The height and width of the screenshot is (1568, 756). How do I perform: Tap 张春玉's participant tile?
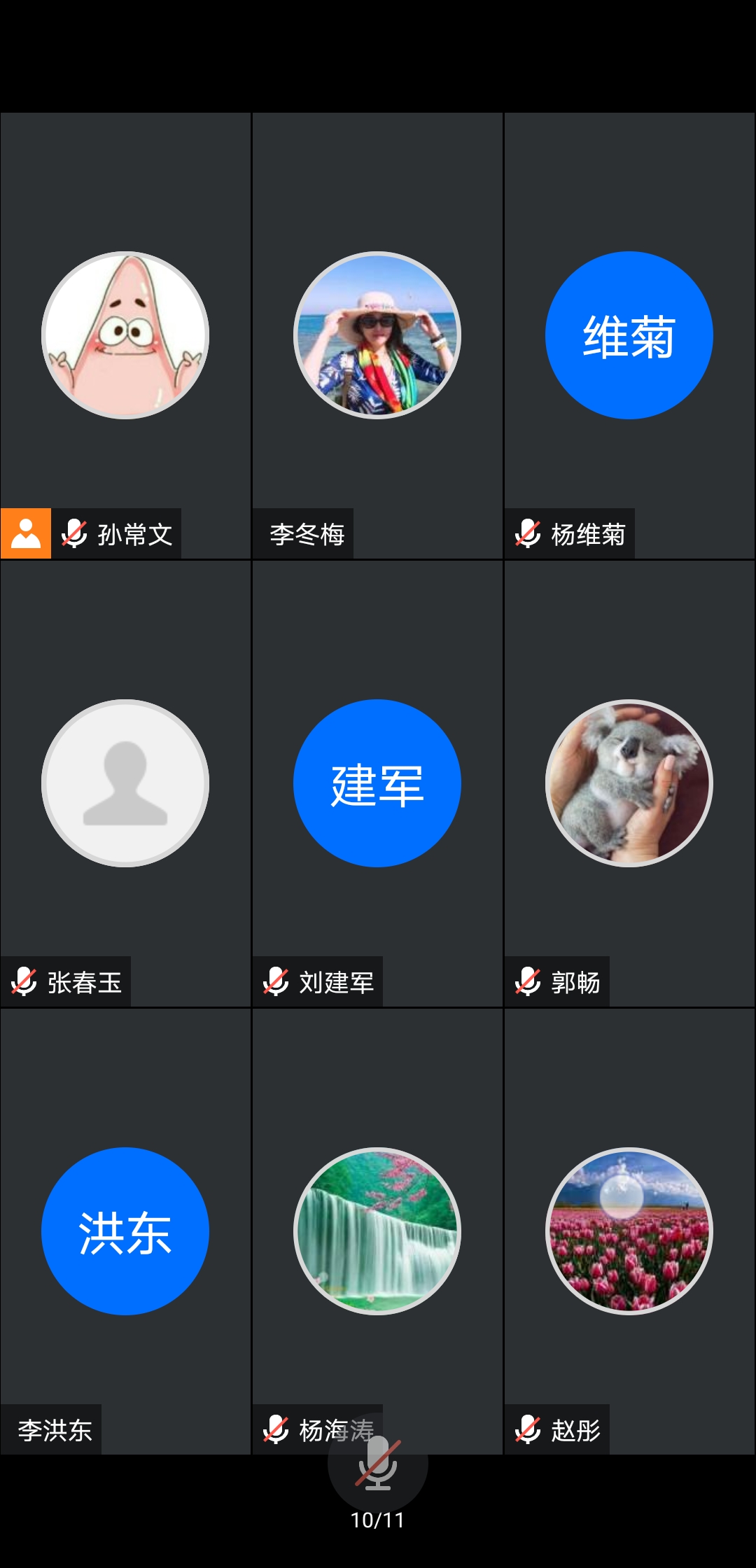[x=125, y=783]
